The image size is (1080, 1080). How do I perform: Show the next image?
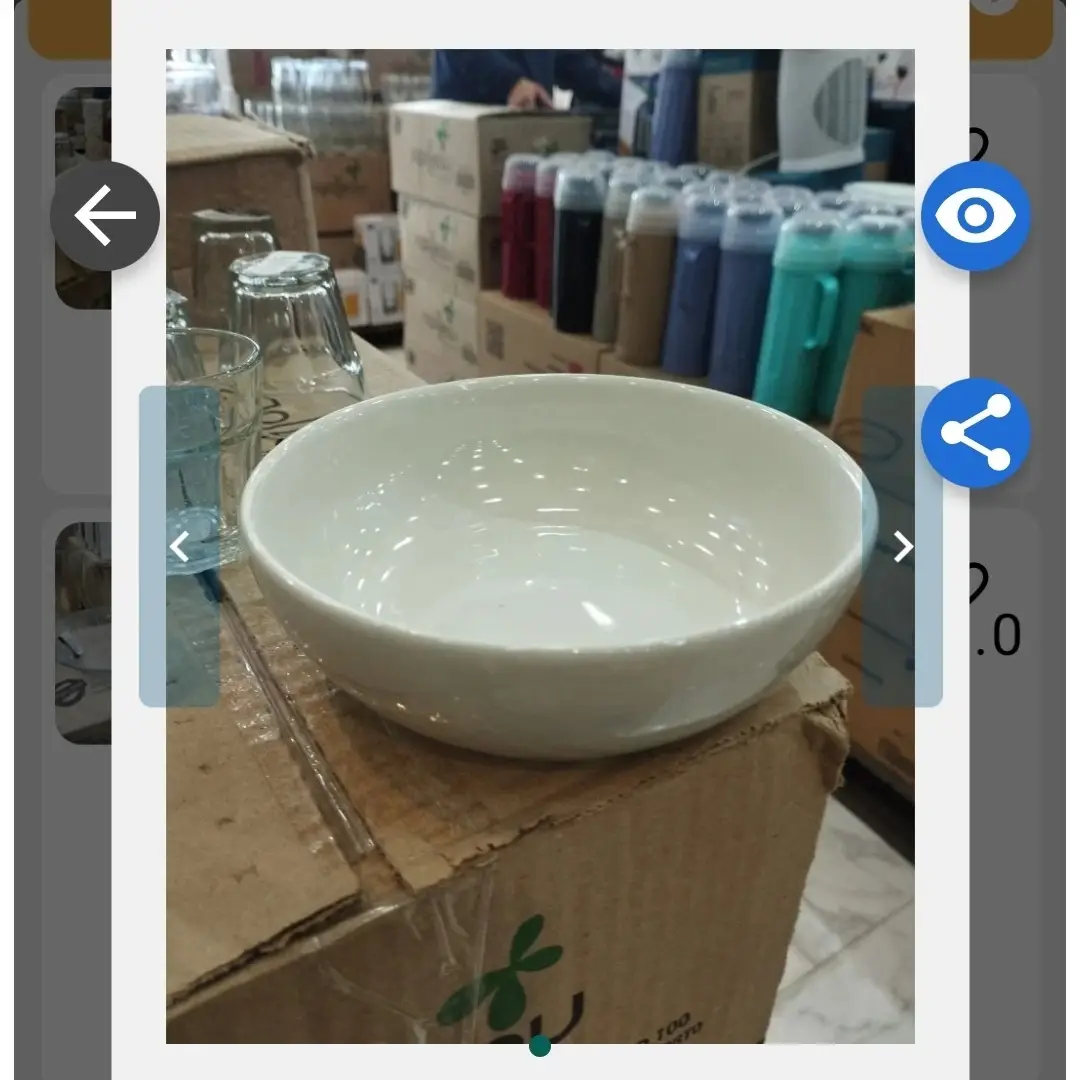[x=902, y=547]
